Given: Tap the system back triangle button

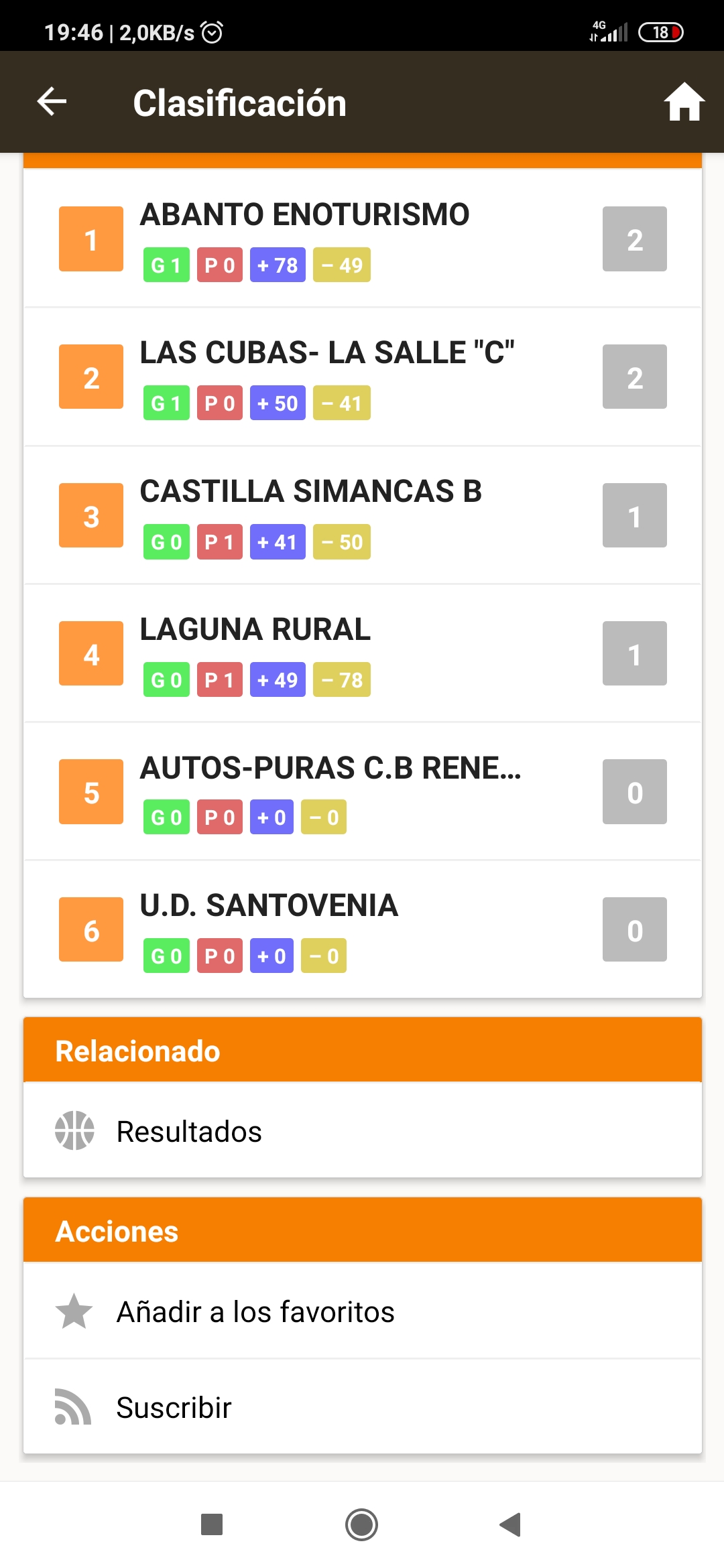Looking at the screenshot, I should click(510, 1524).
